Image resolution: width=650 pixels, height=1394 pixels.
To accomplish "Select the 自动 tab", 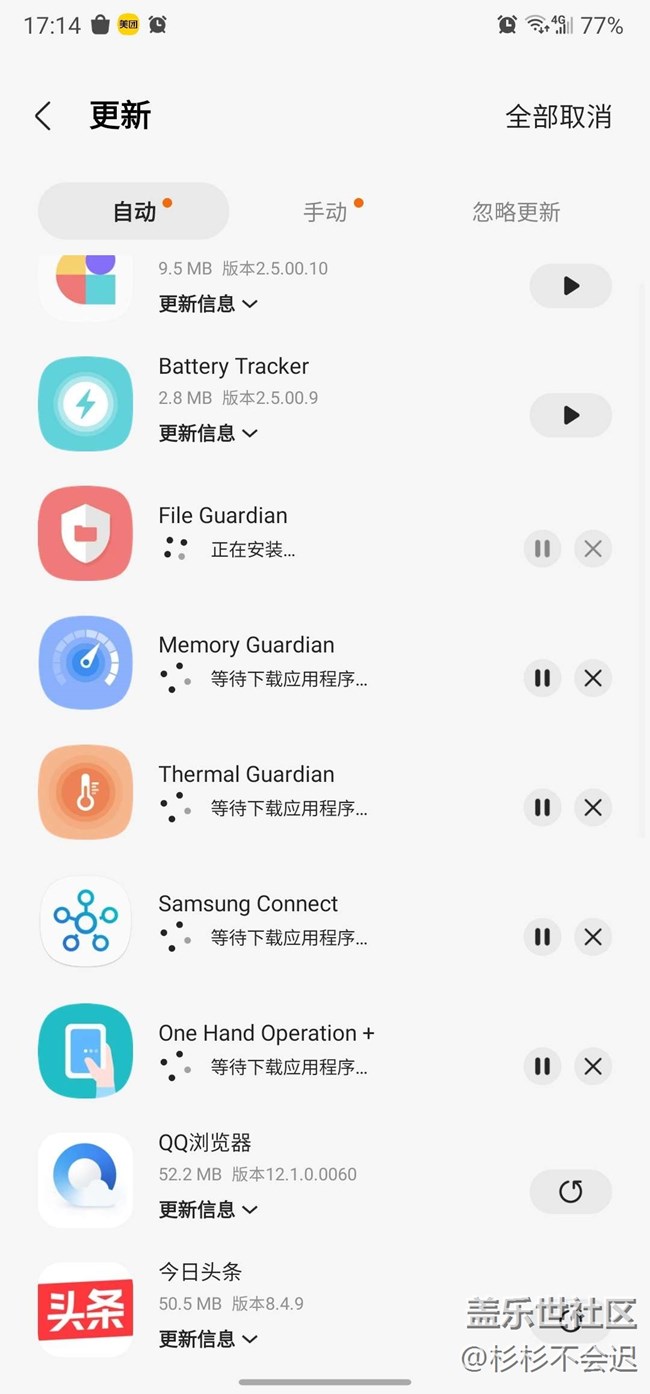I will [x=134, y=212].
